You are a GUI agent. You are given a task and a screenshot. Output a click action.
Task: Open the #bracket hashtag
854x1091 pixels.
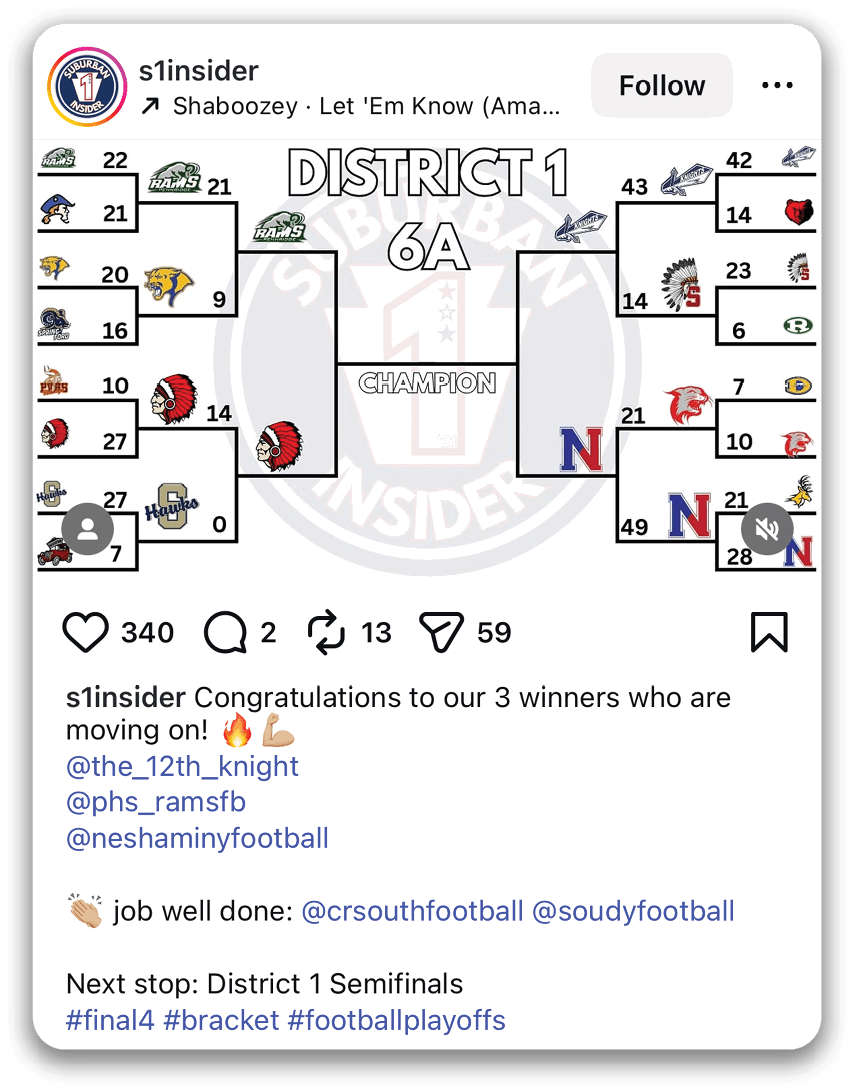[221, 1020]
